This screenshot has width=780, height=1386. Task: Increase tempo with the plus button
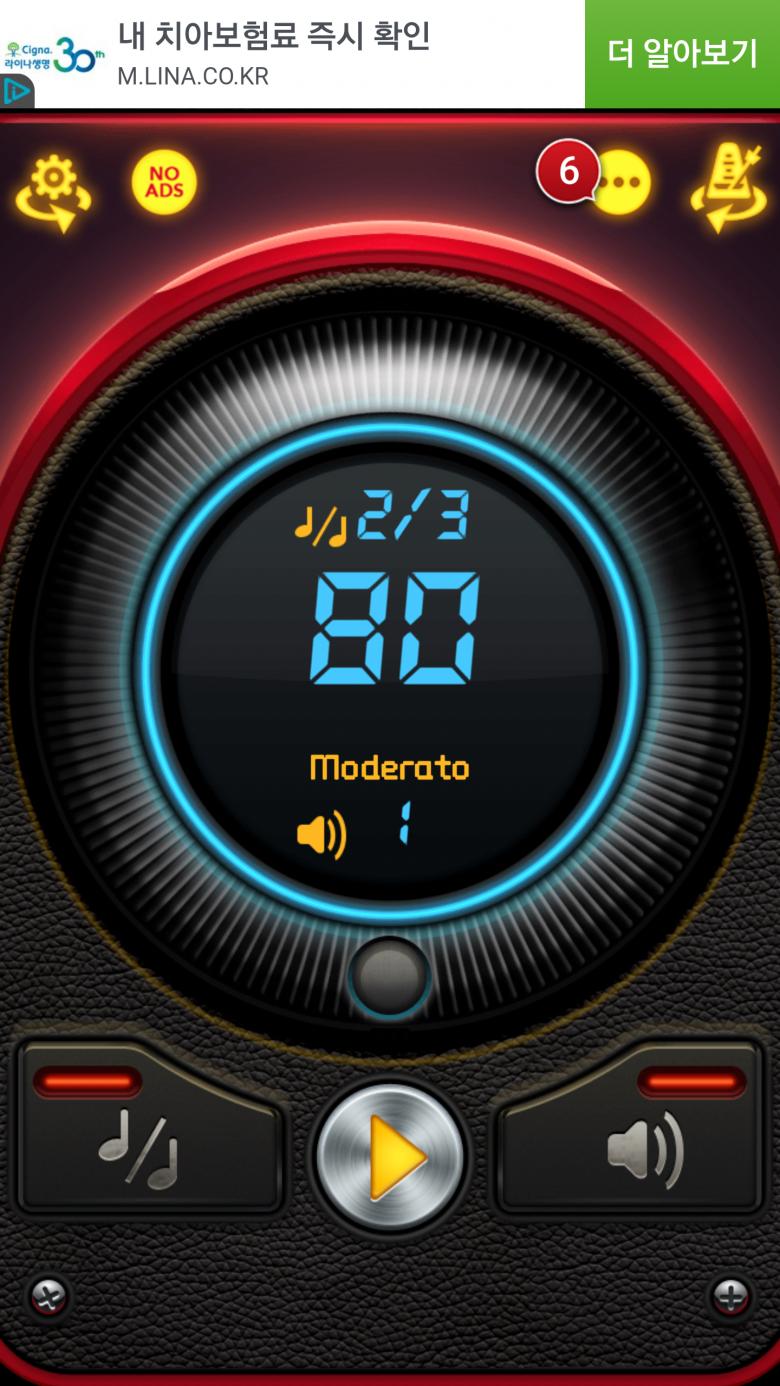tap(732, 1298)
